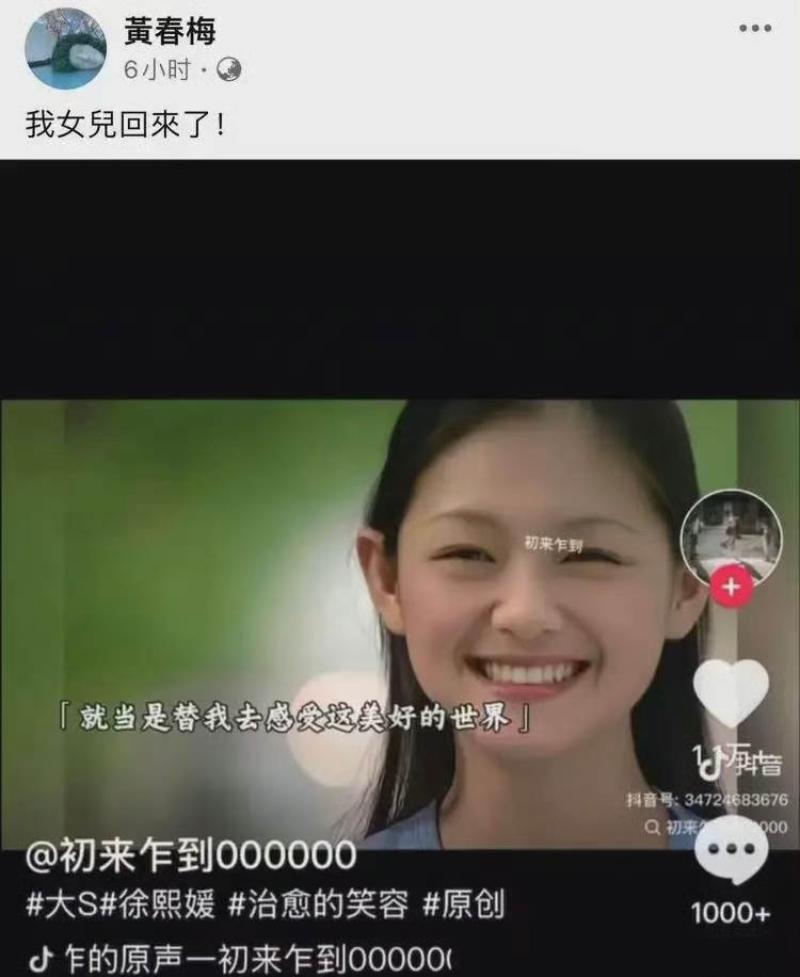This screenshot has height=977, width=800.
Task: Open the profile name 黃春梅
Action: [170, 30]
